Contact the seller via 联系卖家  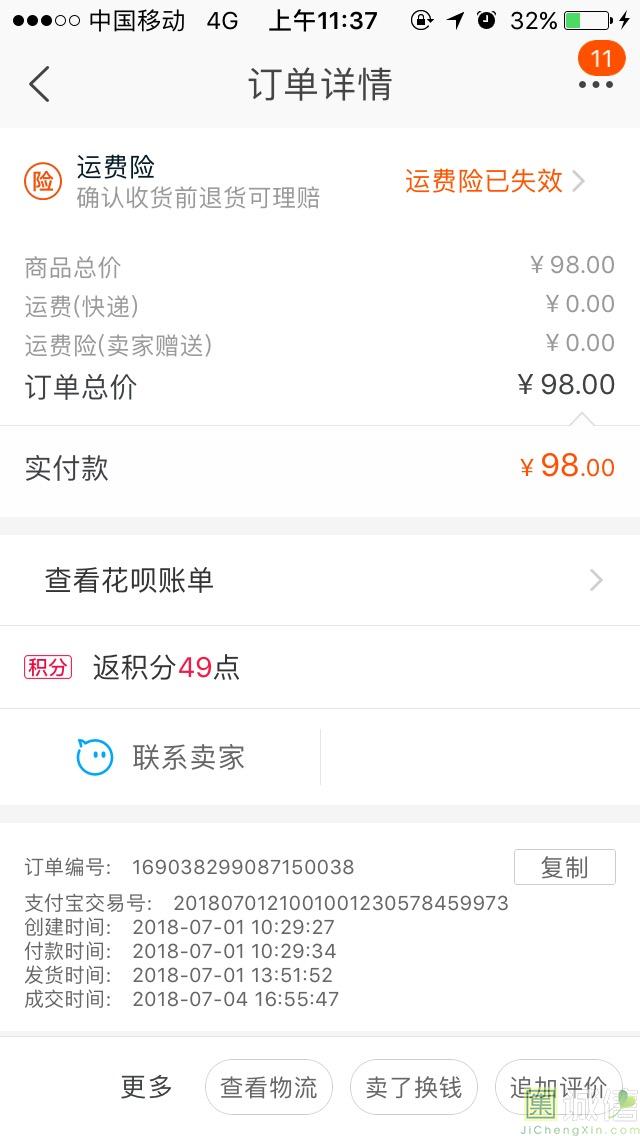coord(160,757)
